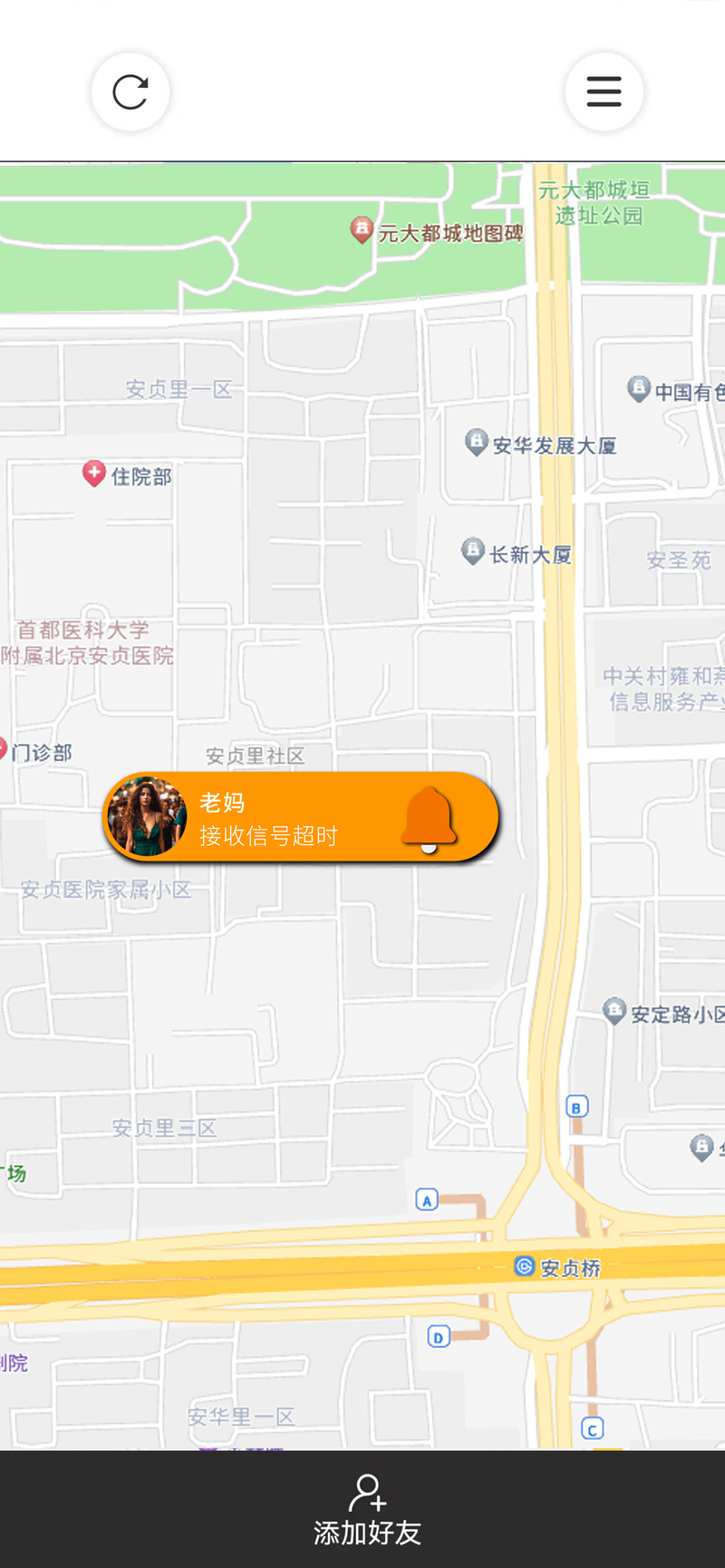
Task: Open the hamburger menu
Action: click(x=604, y=92)
